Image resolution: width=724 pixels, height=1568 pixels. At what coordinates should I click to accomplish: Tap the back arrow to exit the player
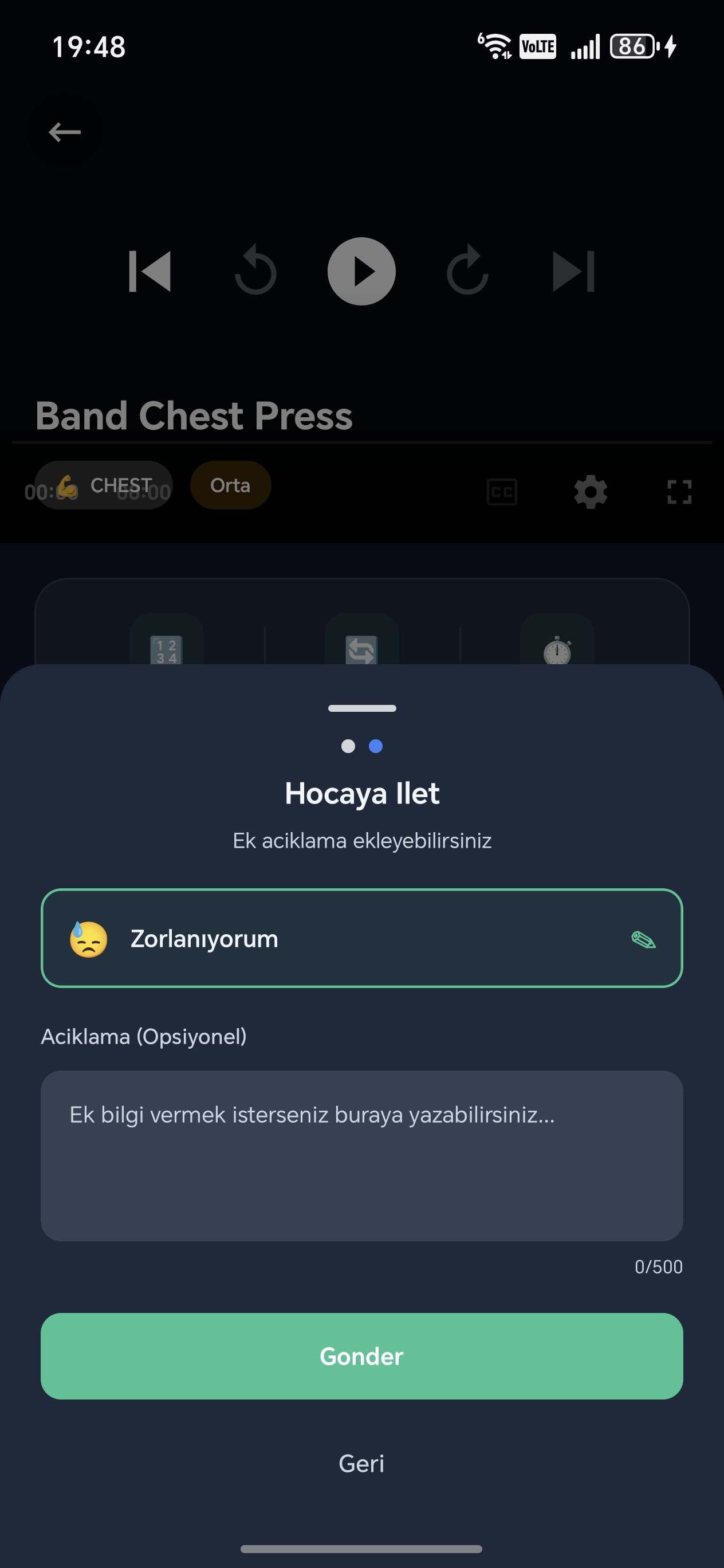click(64, 131)
